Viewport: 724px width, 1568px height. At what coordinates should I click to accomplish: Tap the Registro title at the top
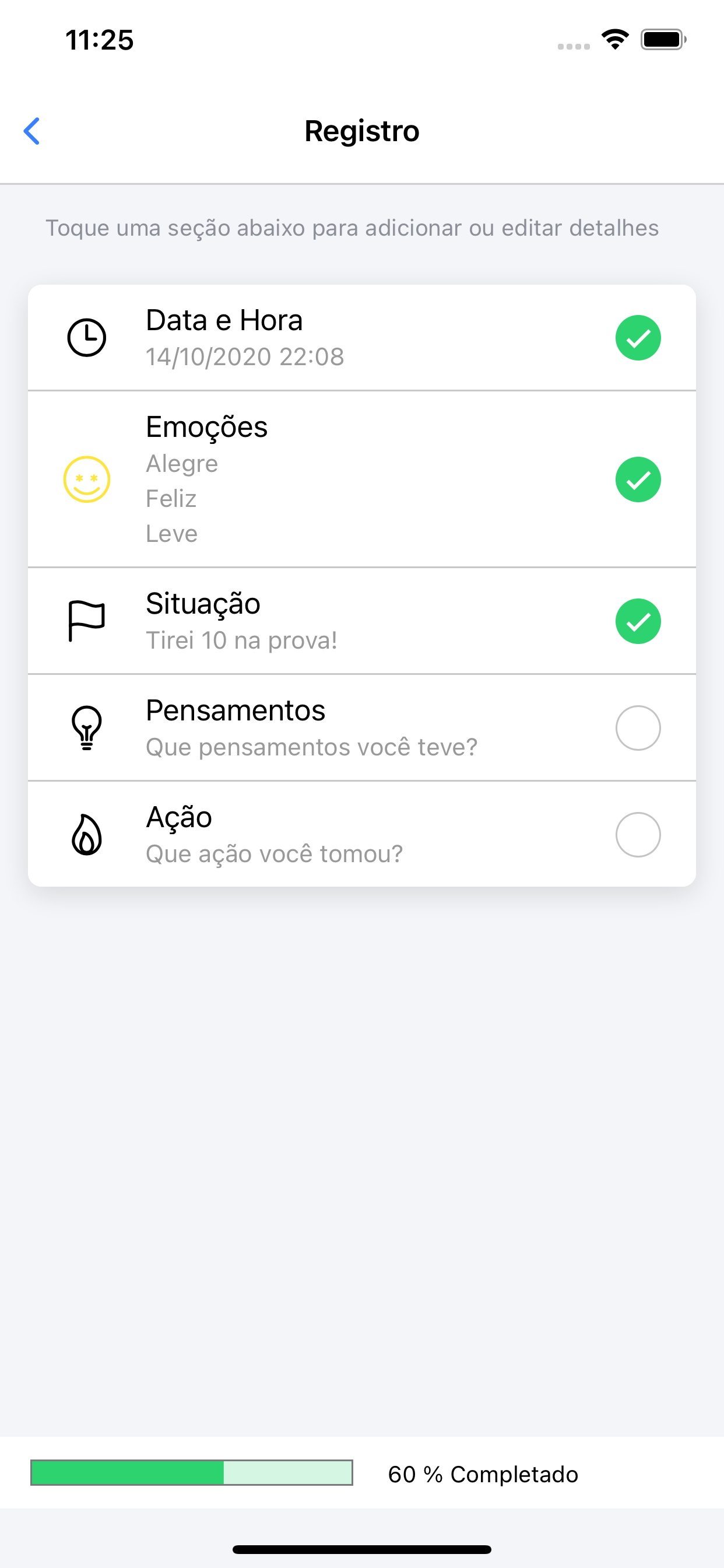point(361,131)
